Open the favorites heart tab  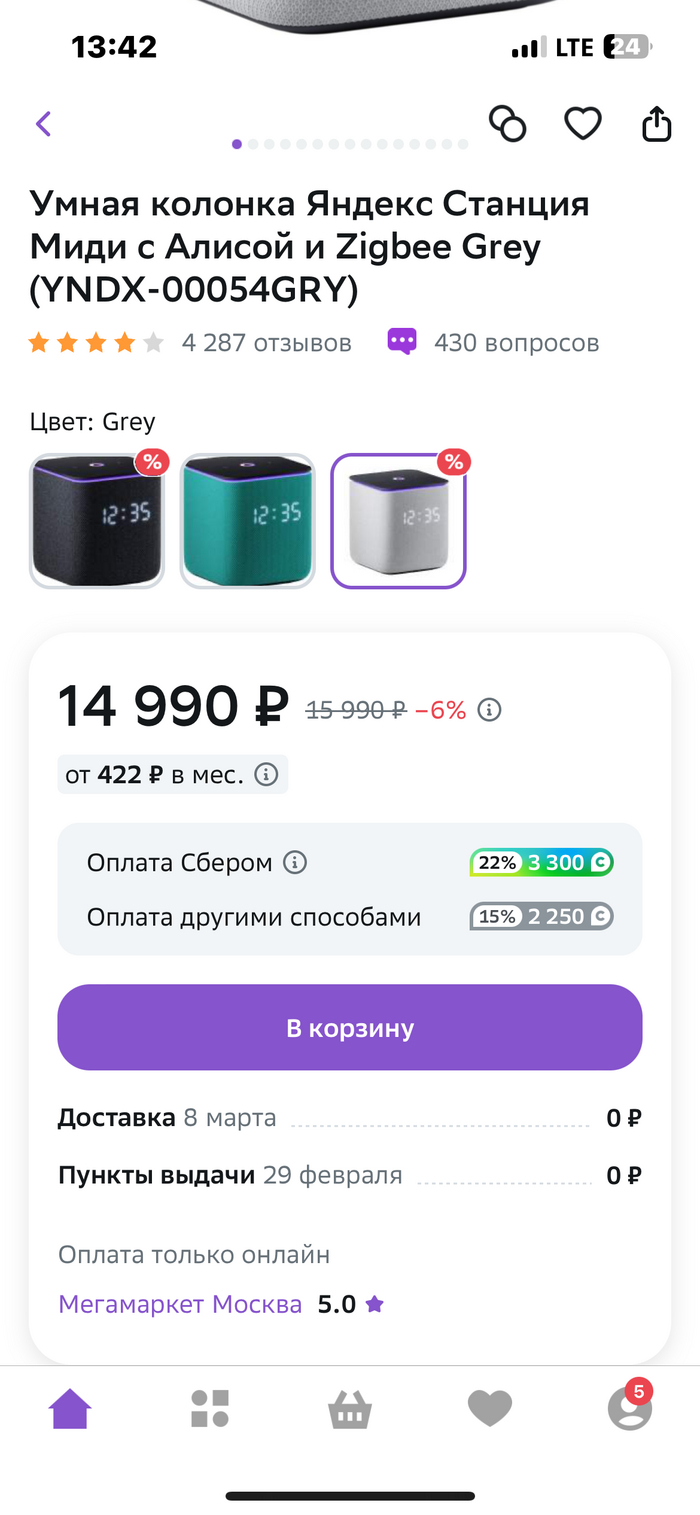pos(490,1409)
